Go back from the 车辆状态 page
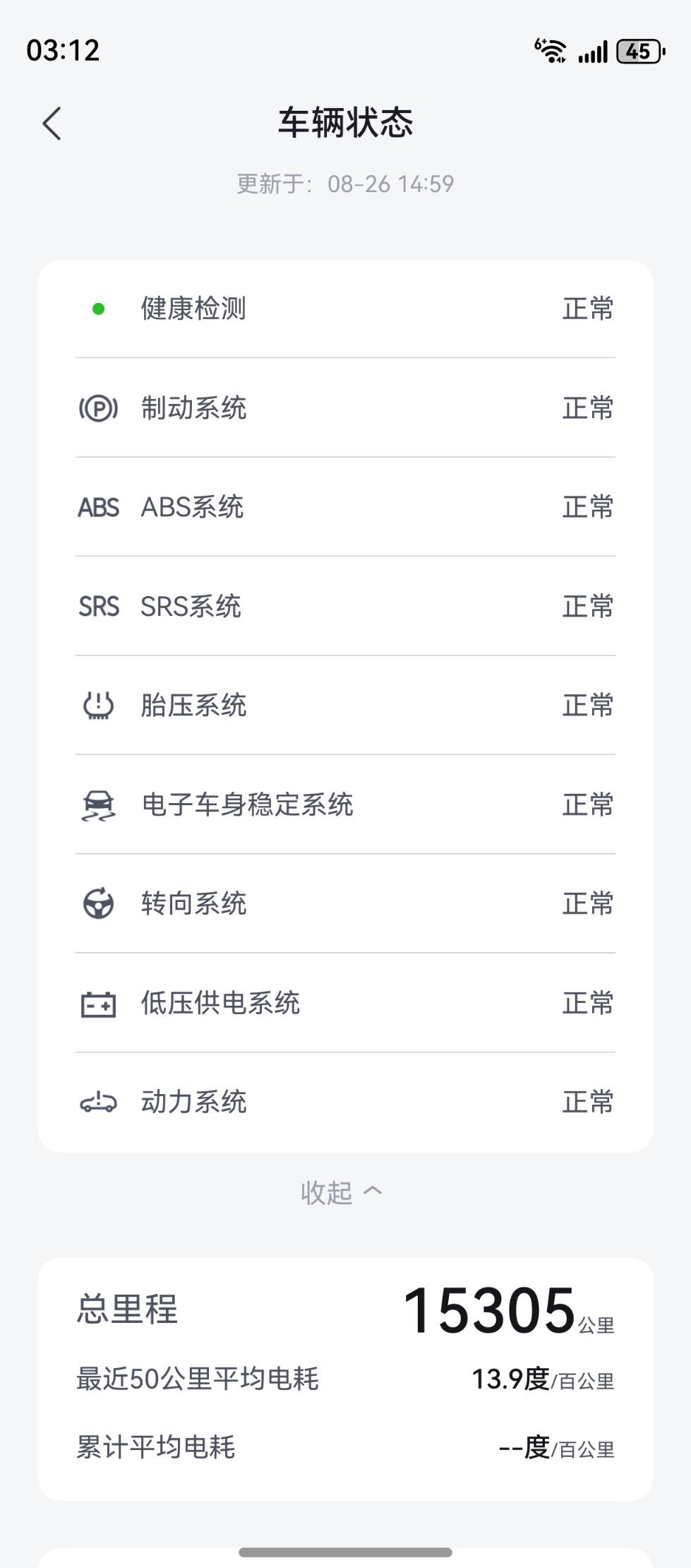The image size is (691, 1568). pos(52,124)
